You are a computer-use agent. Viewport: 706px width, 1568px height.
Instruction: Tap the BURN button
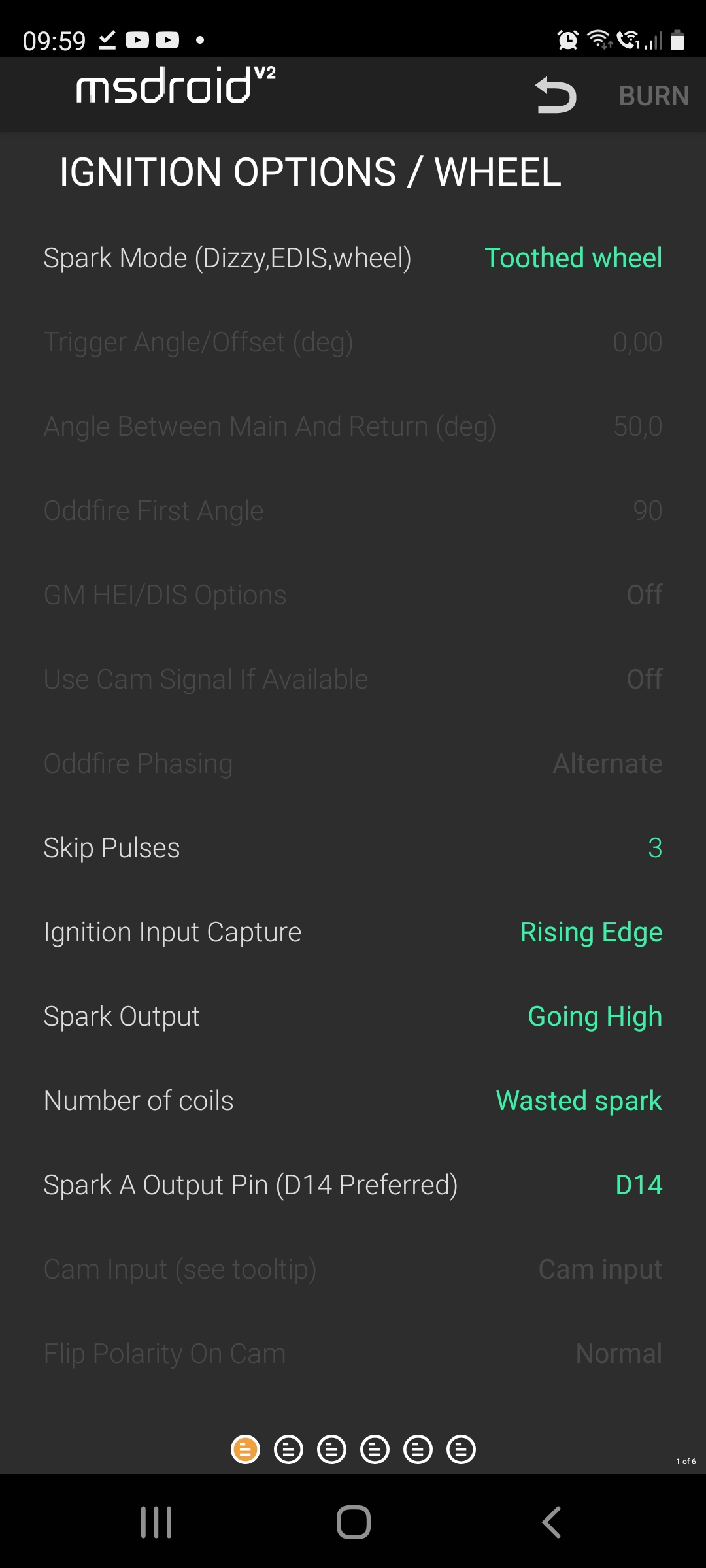pyautogui.click(x=654, y=95)
